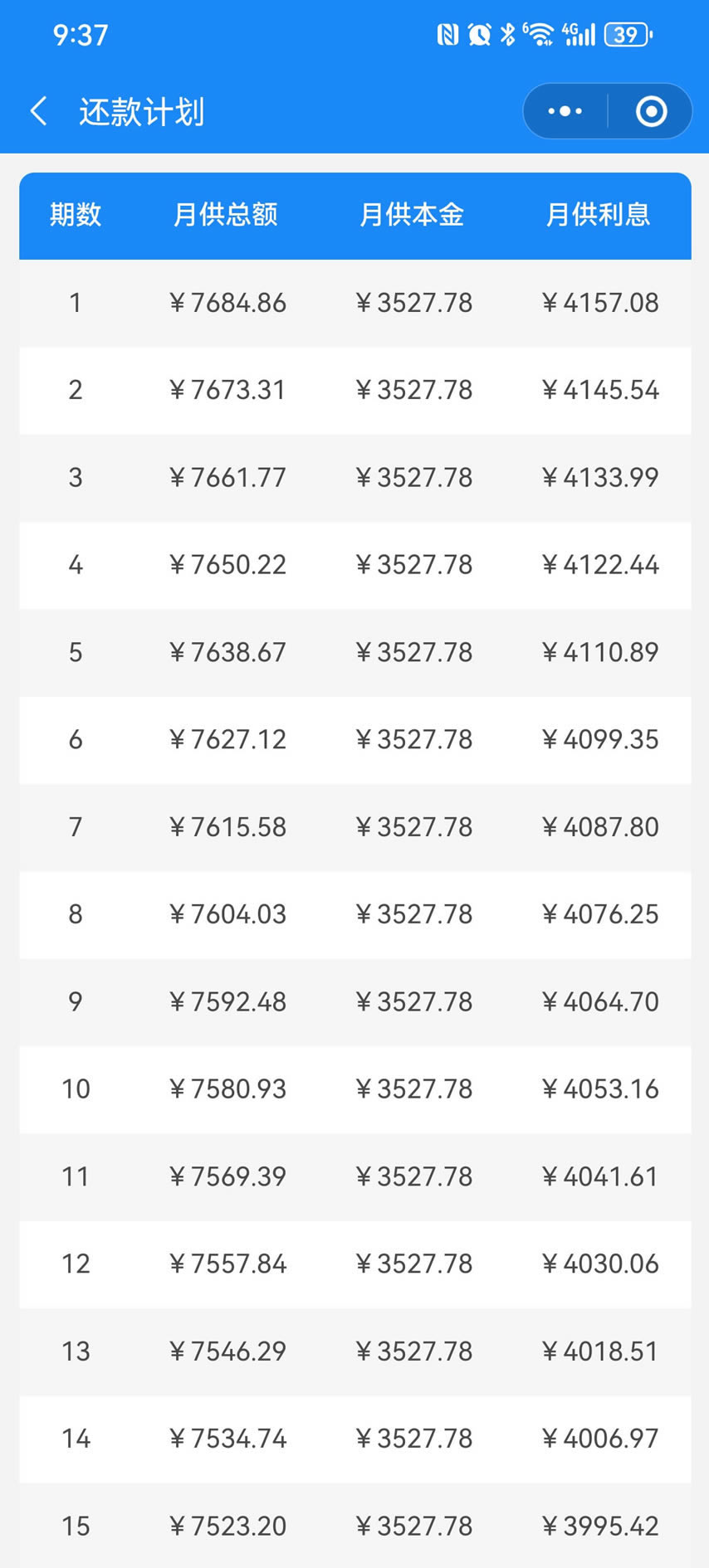Go back from the repayment plan page

point(38,111)
